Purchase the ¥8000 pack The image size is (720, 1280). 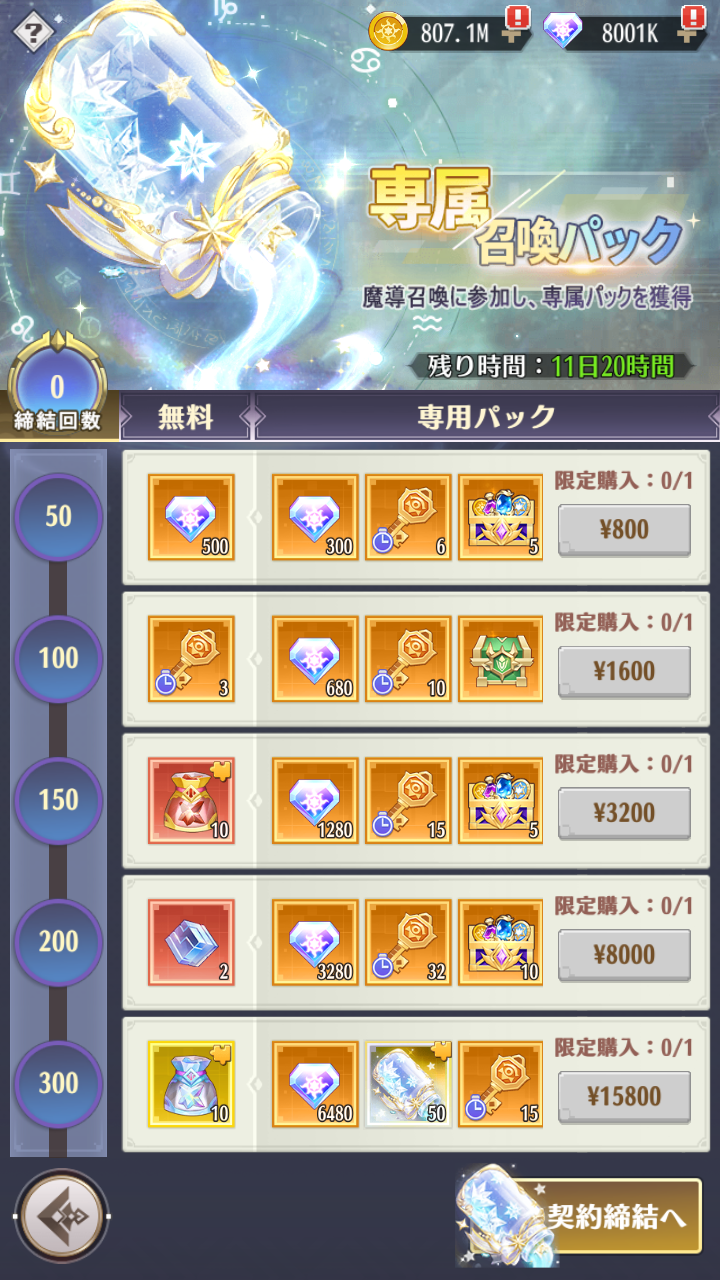coord(624,955)
